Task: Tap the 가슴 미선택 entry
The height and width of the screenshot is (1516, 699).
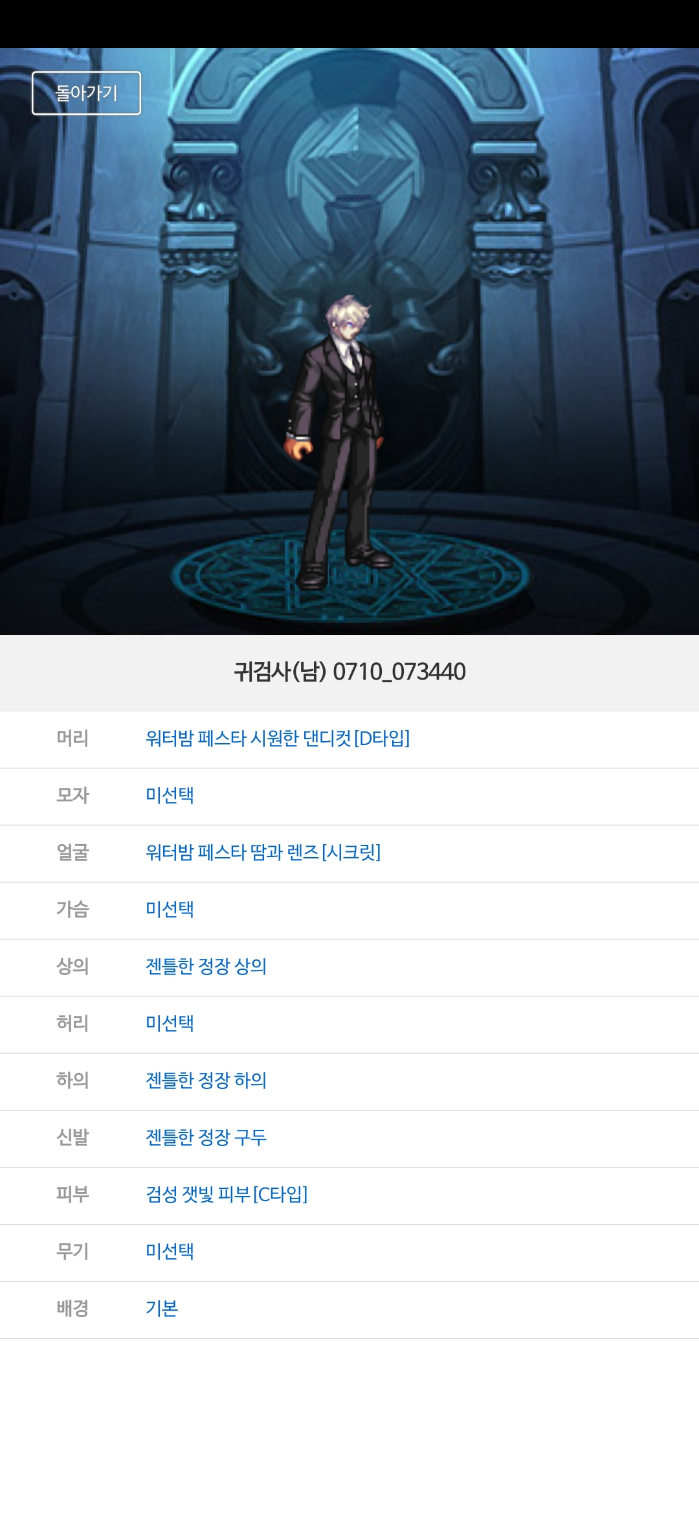Action: (x=170, y=910)
